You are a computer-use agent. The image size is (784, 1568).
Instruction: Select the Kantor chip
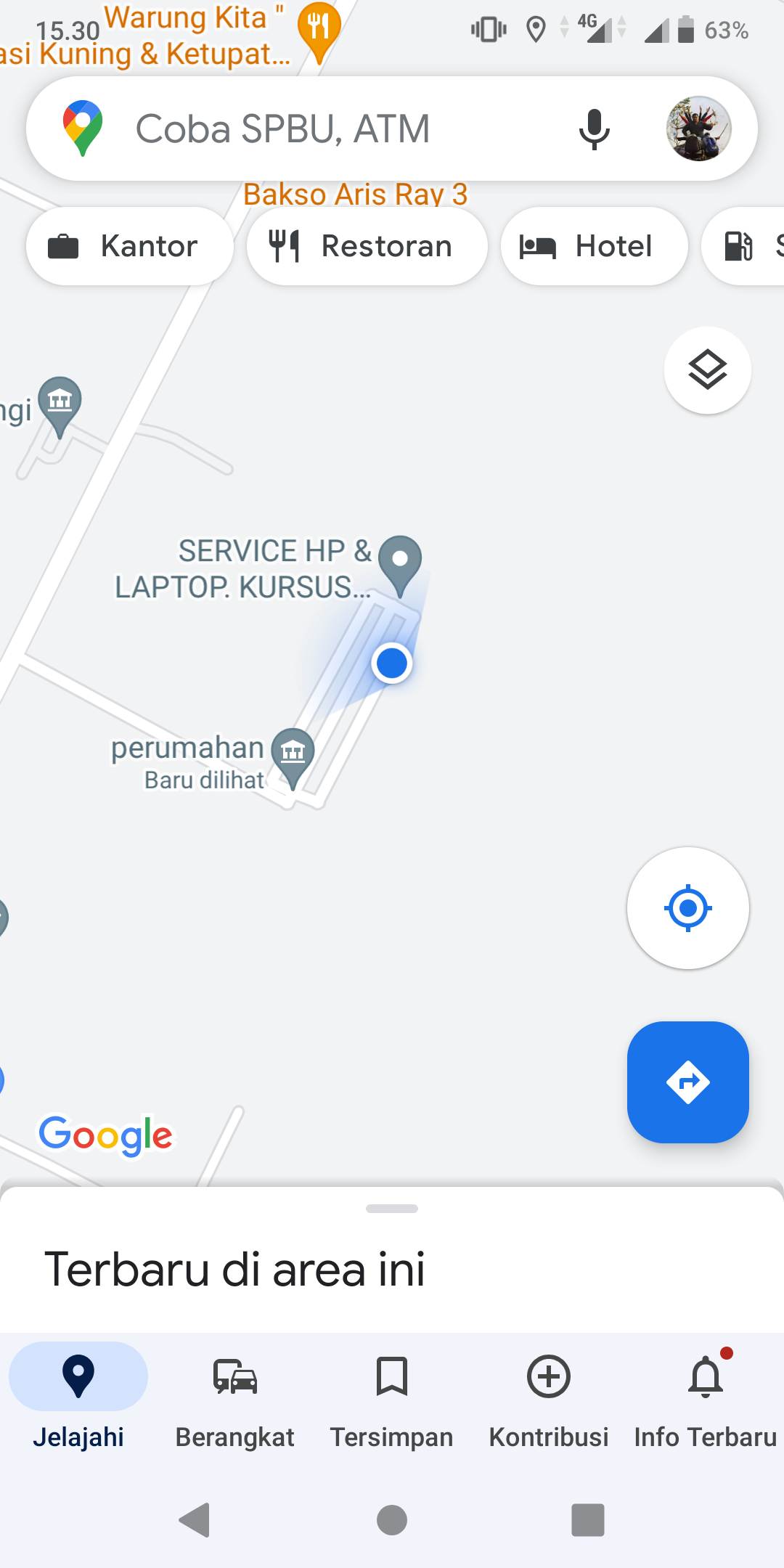click(x=129, y=246)
